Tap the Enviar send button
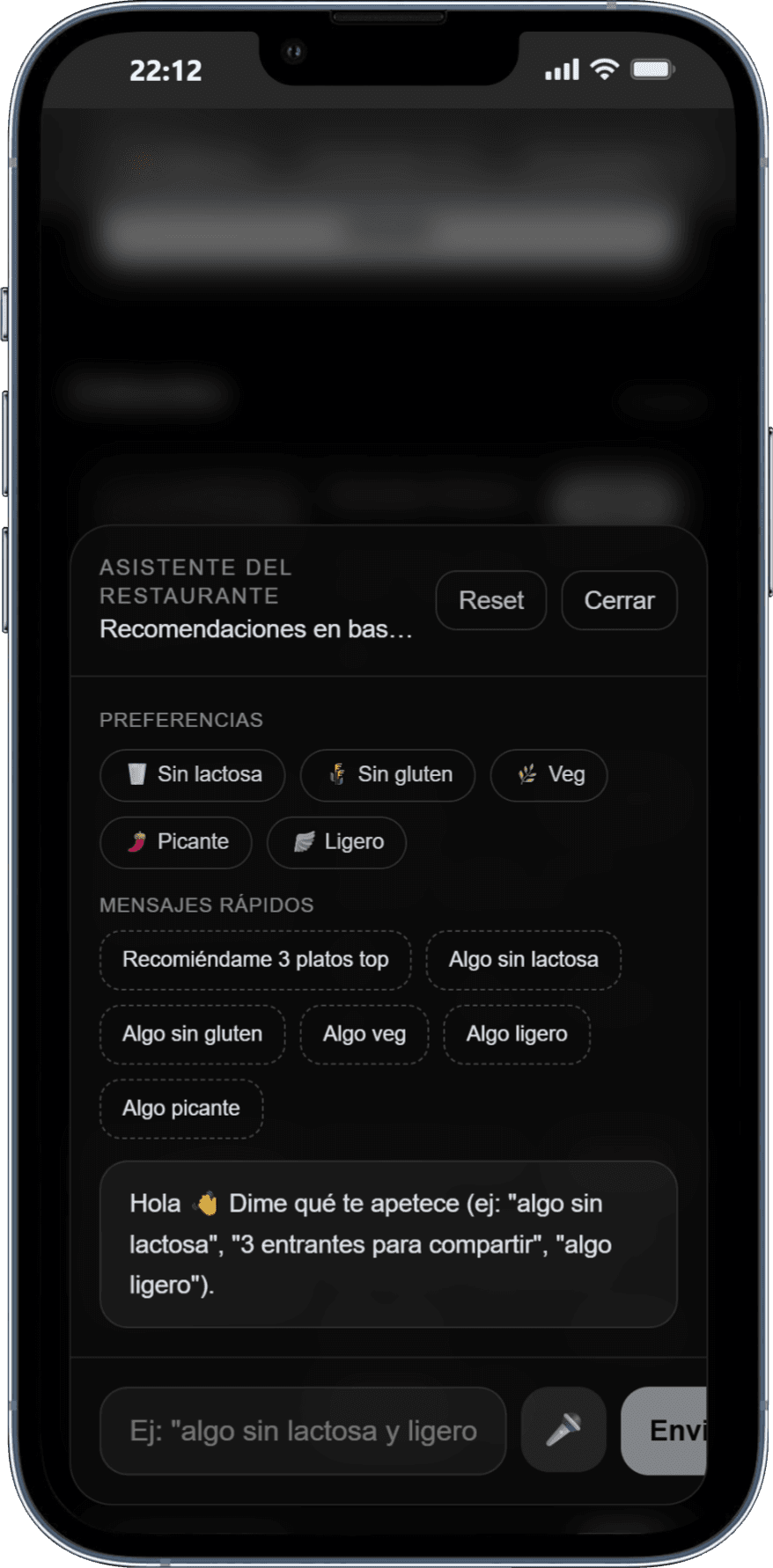The height and width of the screenshot is (1568, 773). (666, 1431)
